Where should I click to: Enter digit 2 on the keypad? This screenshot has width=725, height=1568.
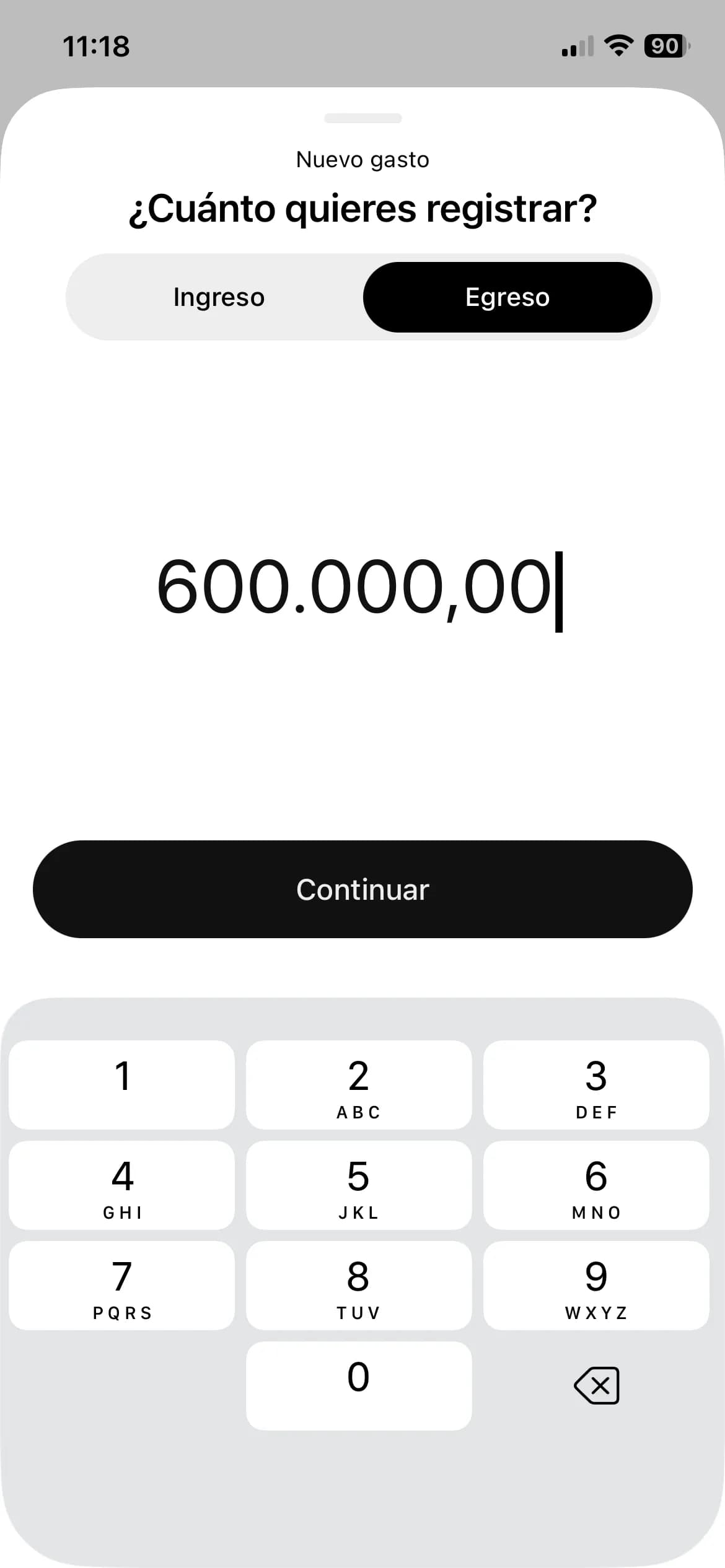pos(359,1085)
